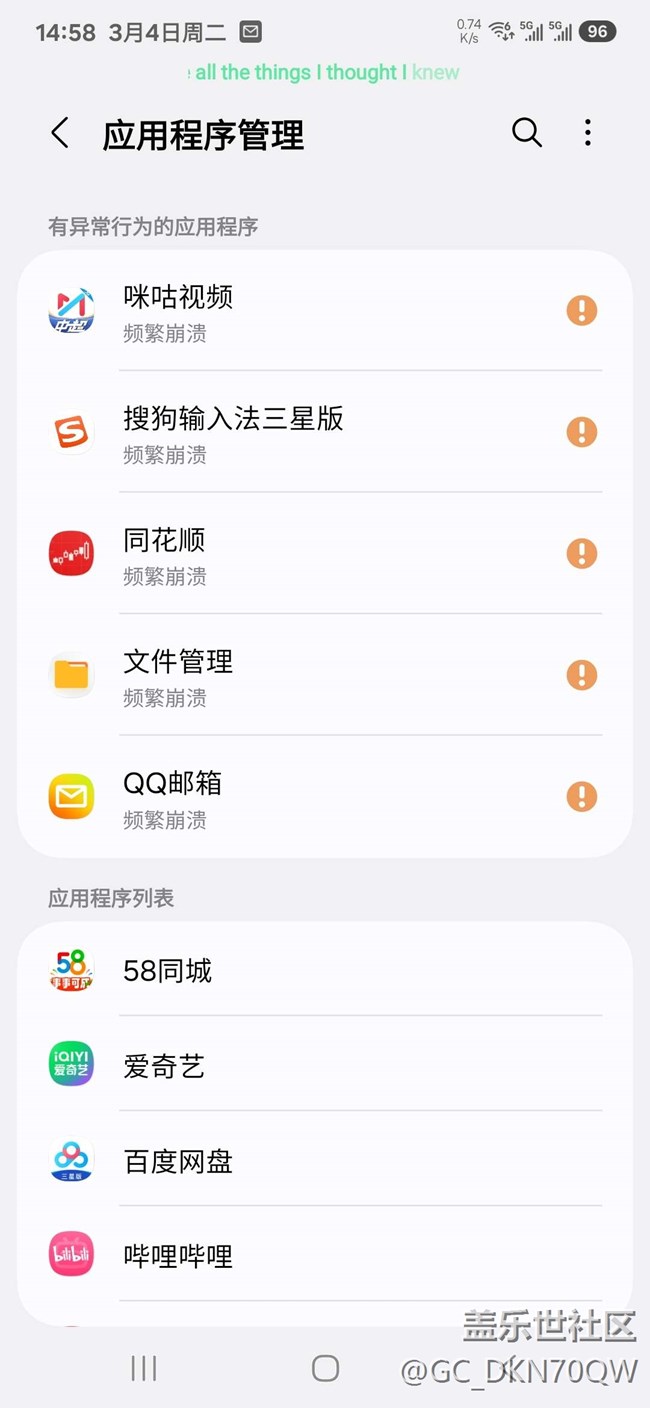The height and width of the screenshot is (1408, 650).
Task: Open 文件管理 app row
Action: 325,675
